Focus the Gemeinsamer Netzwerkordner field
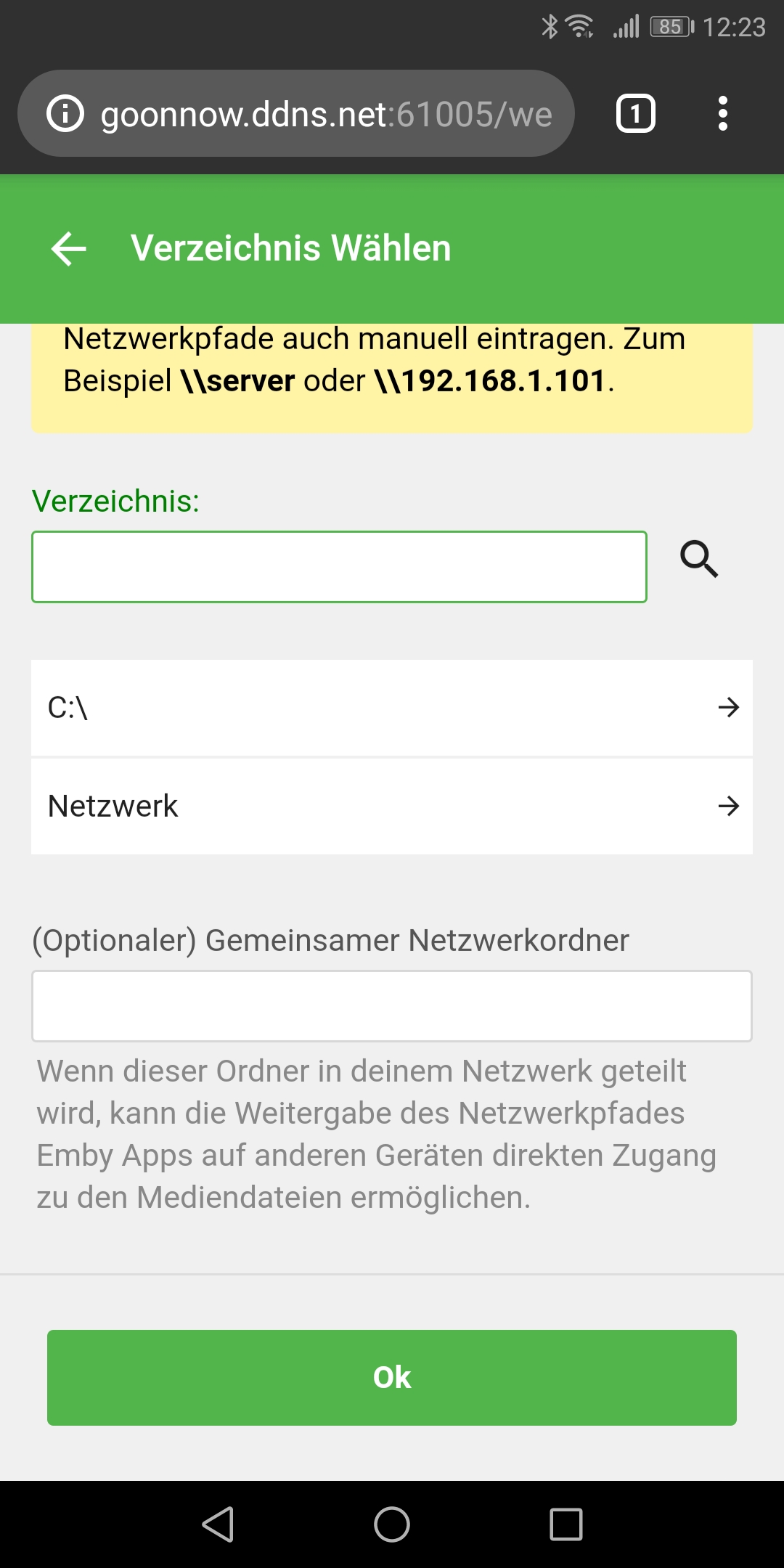The image size is (784, 1568). [x=392, y=1006]
